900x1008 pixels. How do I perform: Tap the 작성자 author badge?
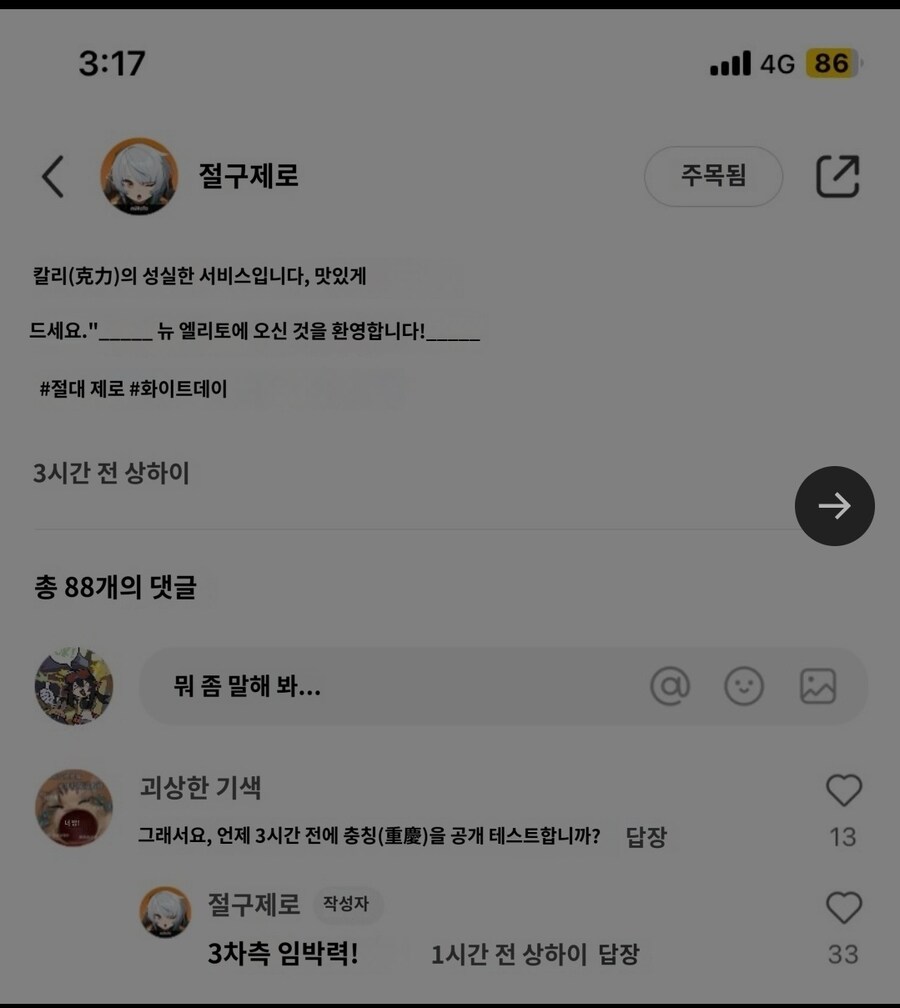click(x=344, y=904)
